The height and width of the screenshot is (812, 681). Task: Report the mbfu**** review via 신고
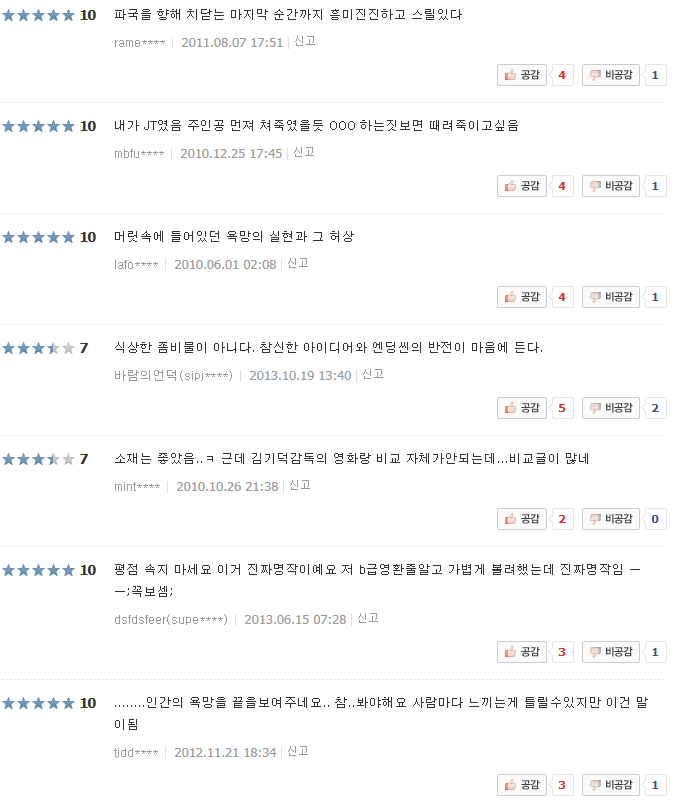point(304,152)
